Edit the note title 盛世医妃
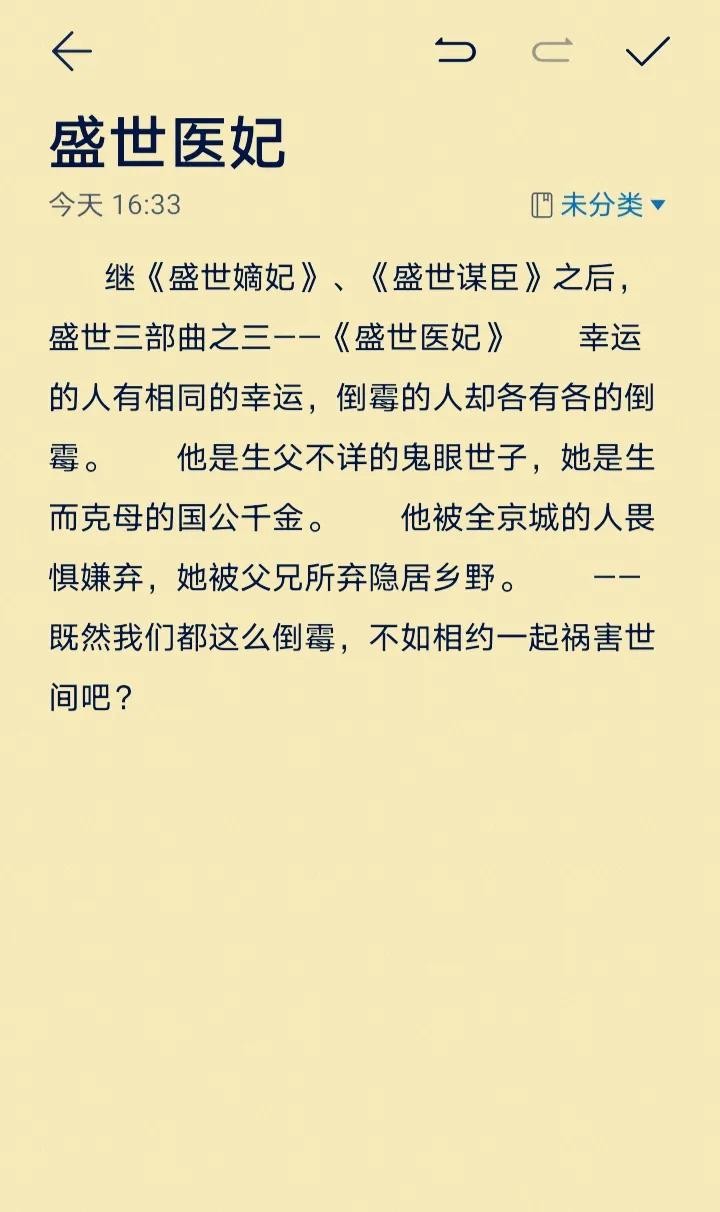 168,143
